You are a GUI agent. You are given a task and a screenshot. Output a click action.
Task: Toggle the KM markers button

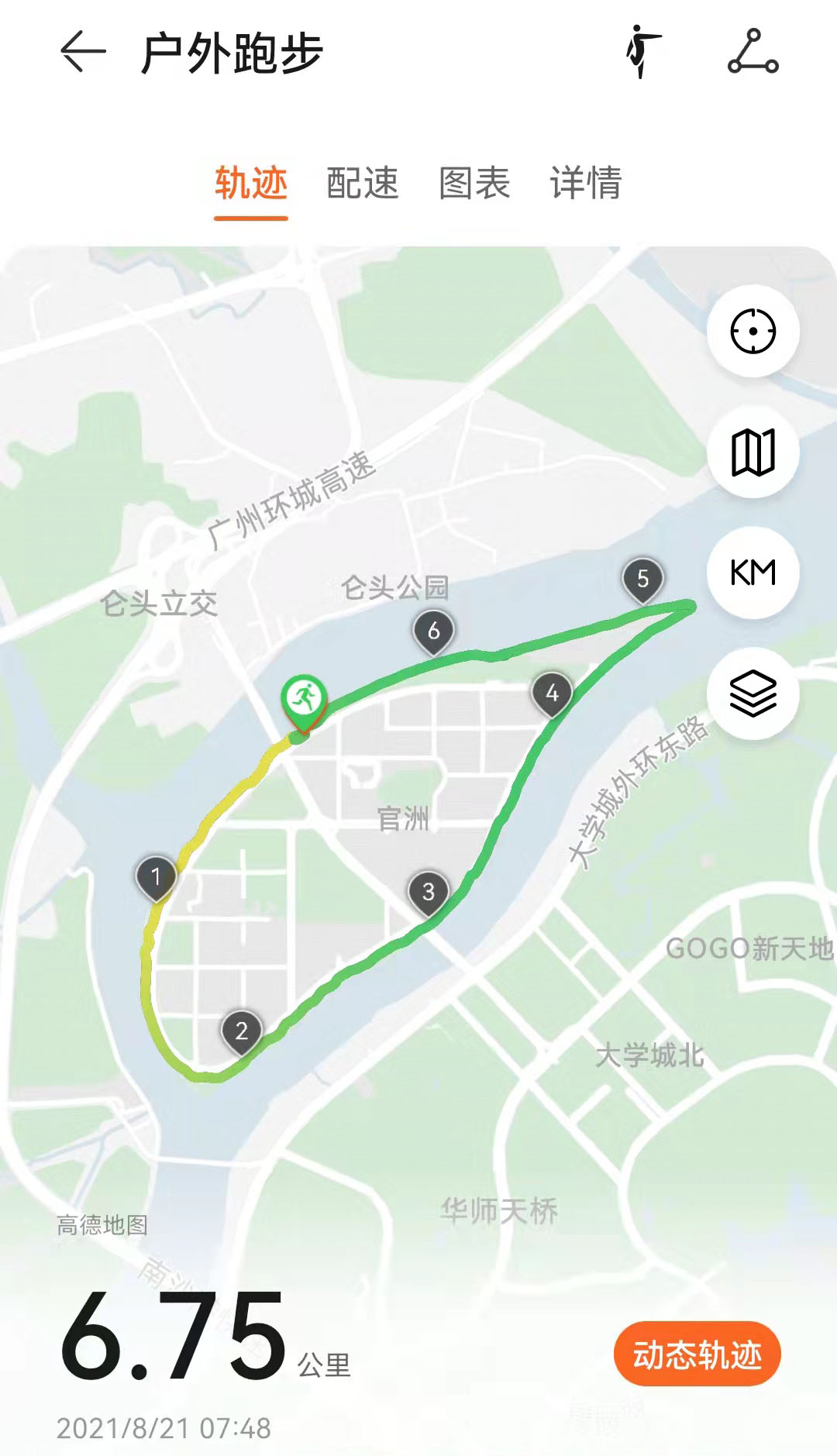(753, 573)
